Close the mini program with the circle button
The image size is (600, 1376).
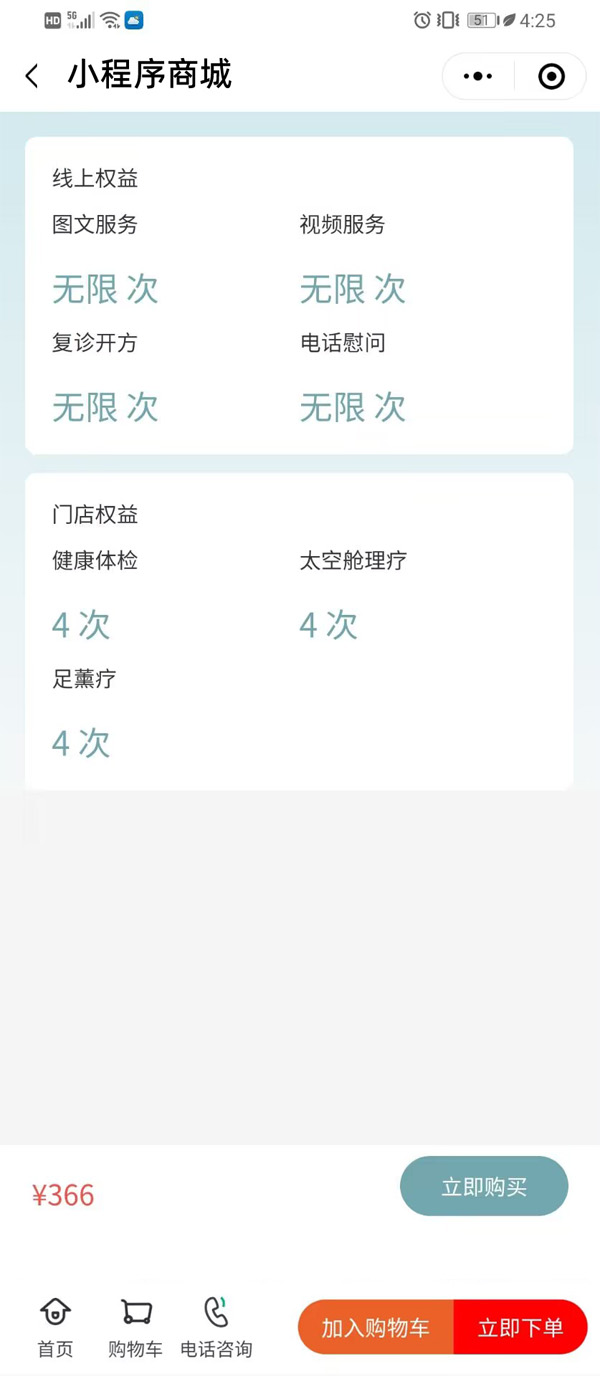point(551,76)
